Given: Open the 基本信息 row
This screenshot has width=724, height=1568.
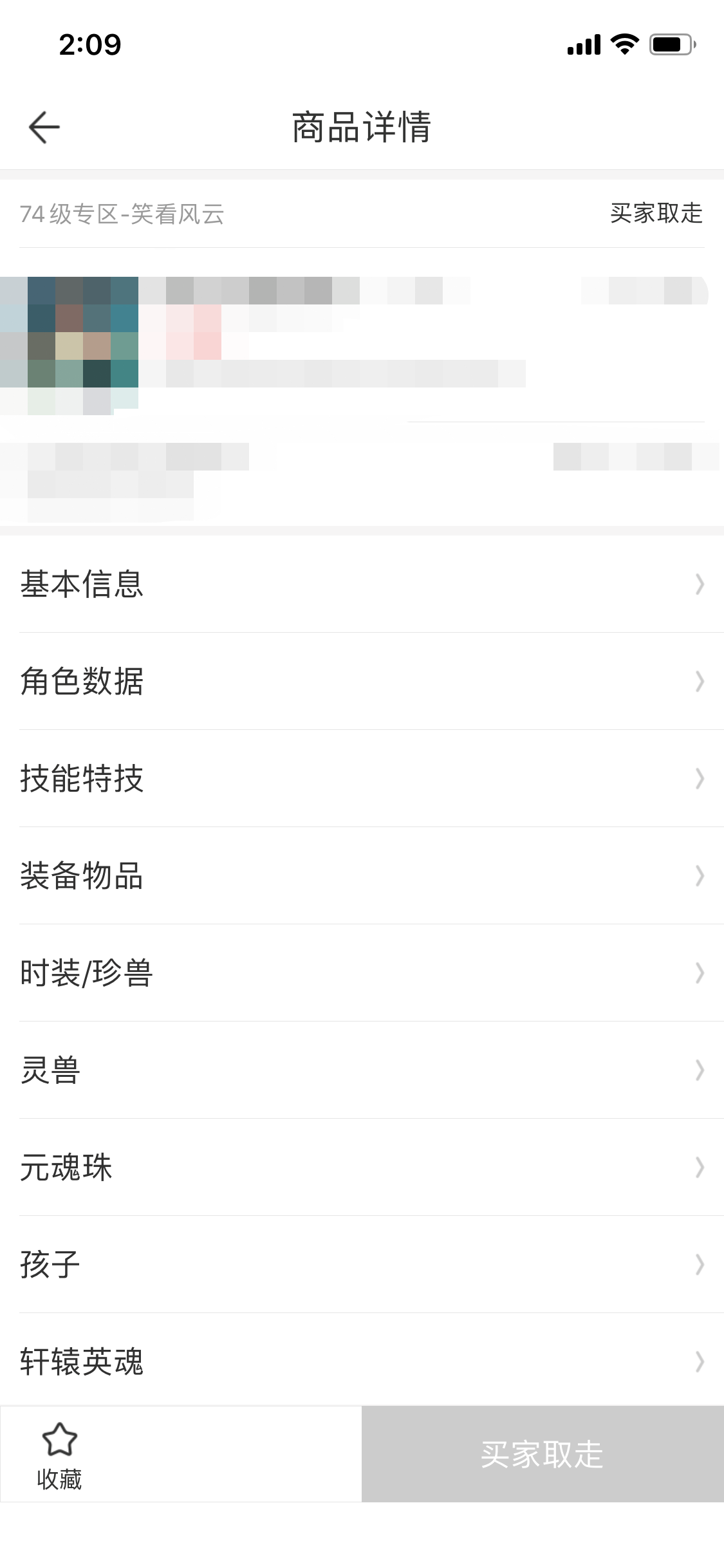Looking at the screenshot, I should (362, 584).
